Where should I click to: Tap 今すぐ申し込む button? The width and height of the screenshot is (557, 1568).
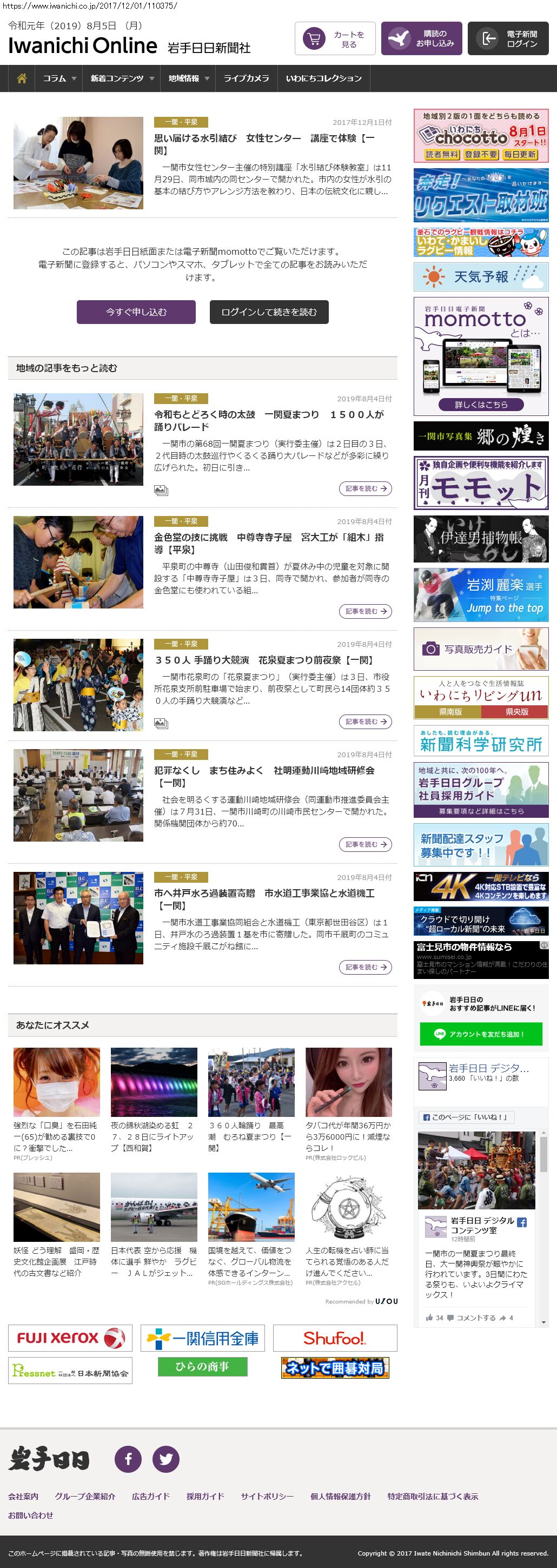136,312
